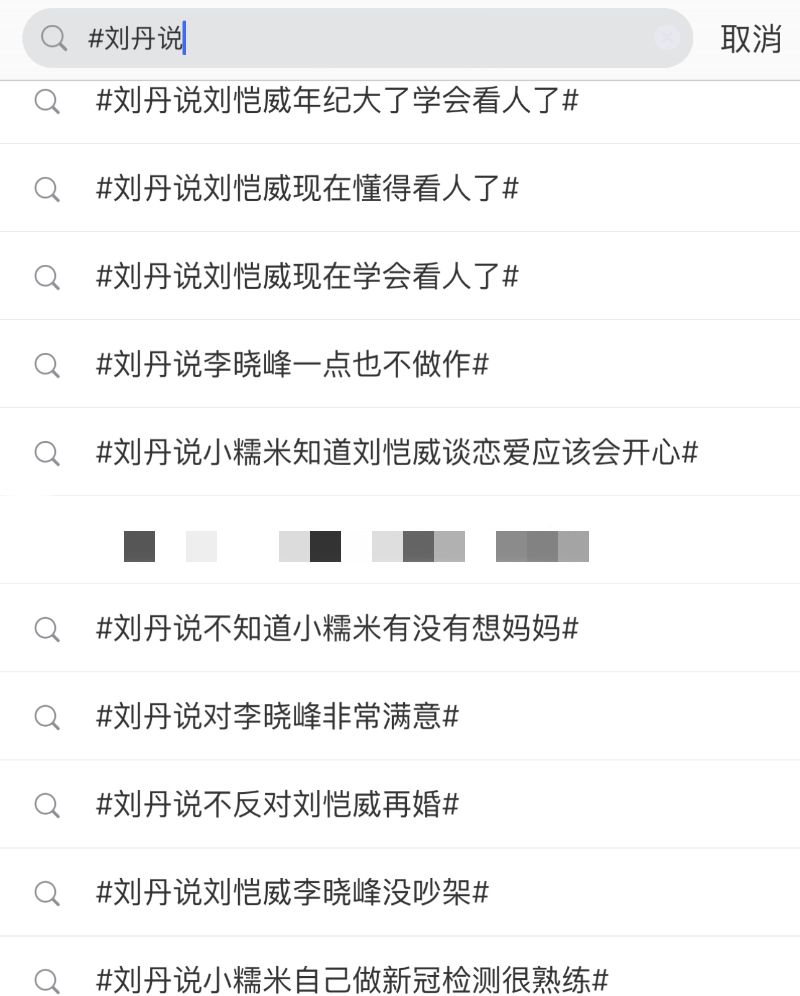Viewport: 800px width, 996px height.
Task: Open suggestion #刘丹说李晓峰一点也不做作#
Action: point(292,365)
